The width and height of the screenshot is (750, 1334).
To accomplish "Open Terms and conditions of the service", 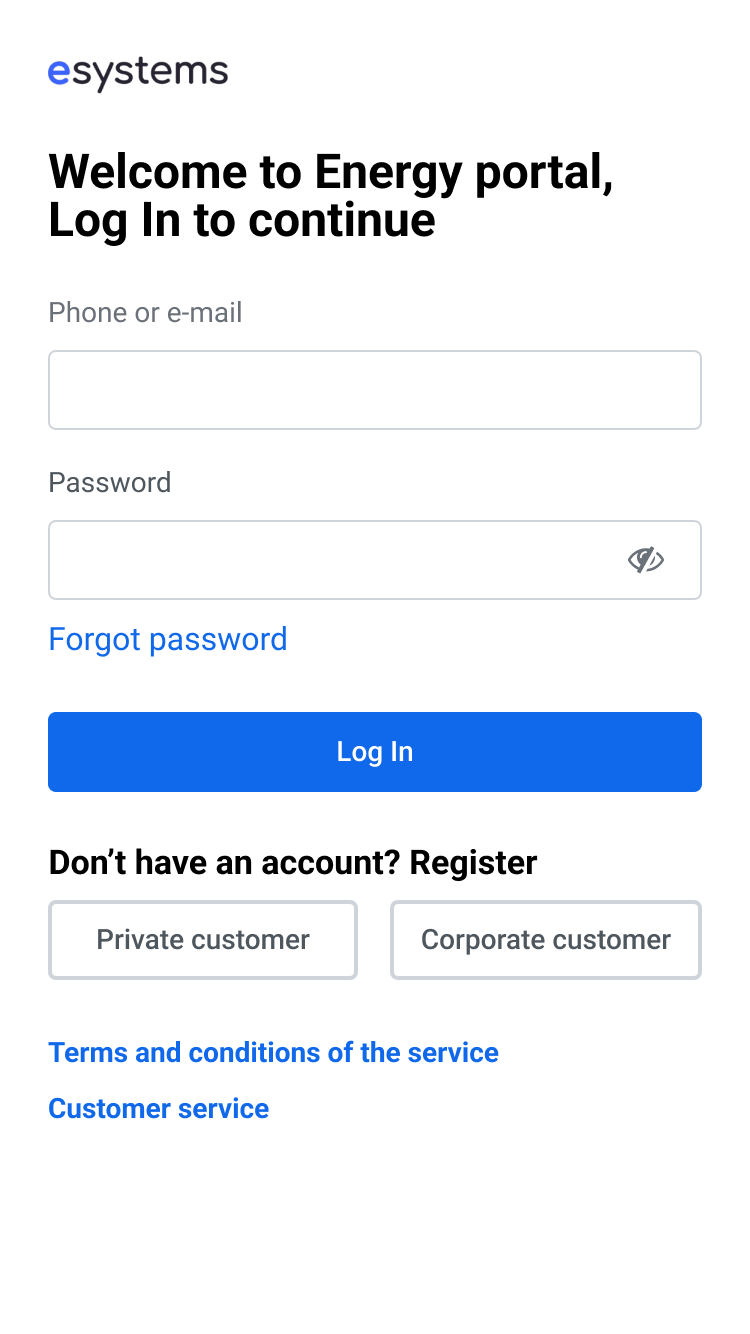I will [273, 1052].
